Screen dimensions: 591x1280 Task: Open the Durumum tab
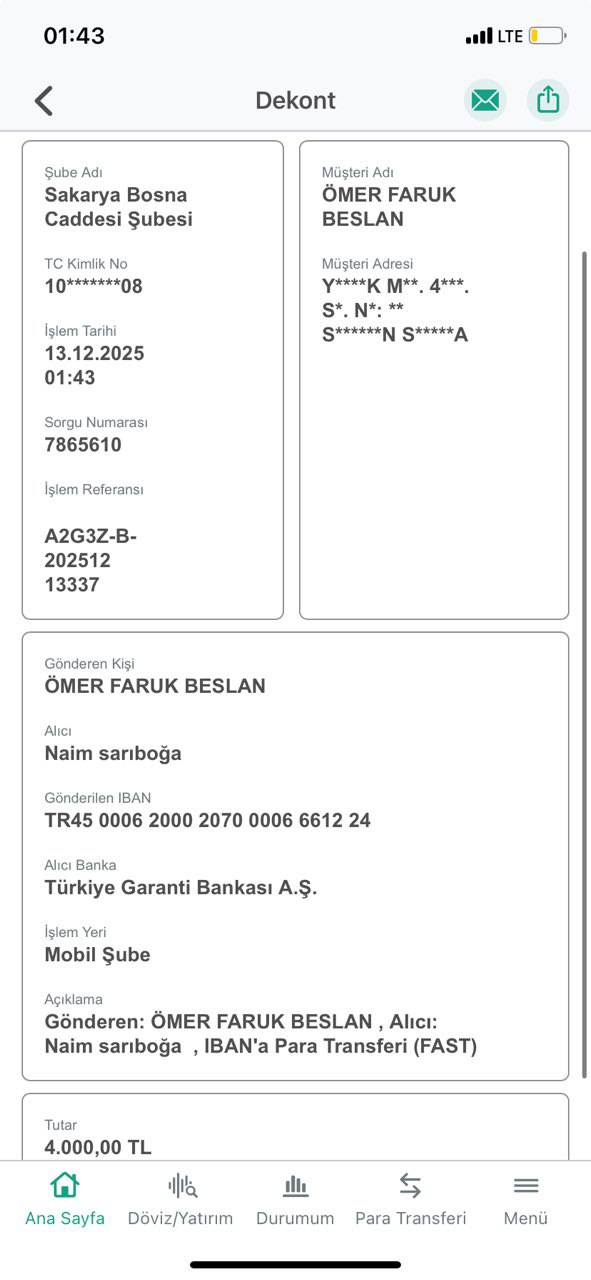(x=295, y=1199)
